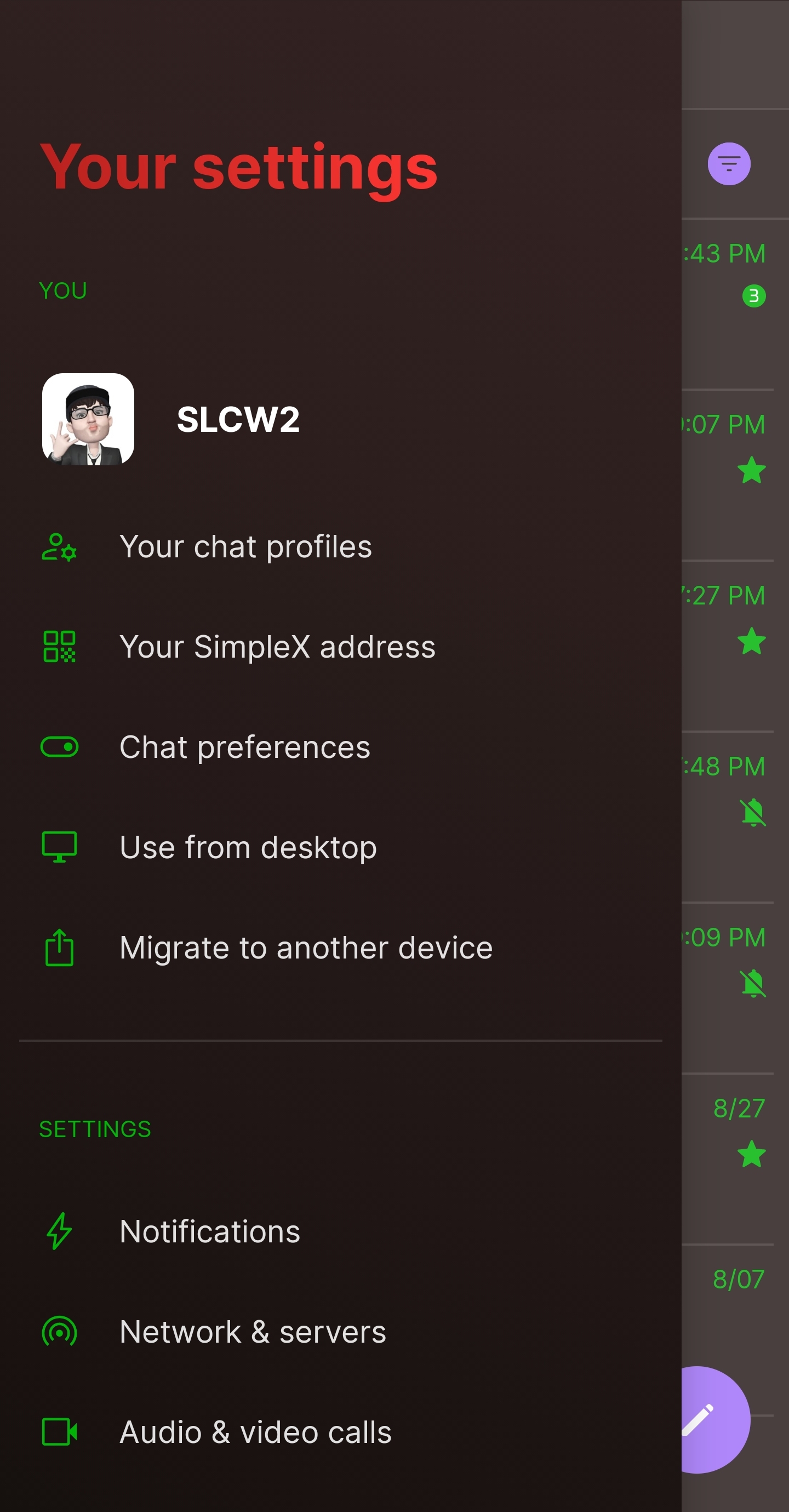789x1512 pixels.
Task: Open Your SimpleX address
Action: [277, 647]
